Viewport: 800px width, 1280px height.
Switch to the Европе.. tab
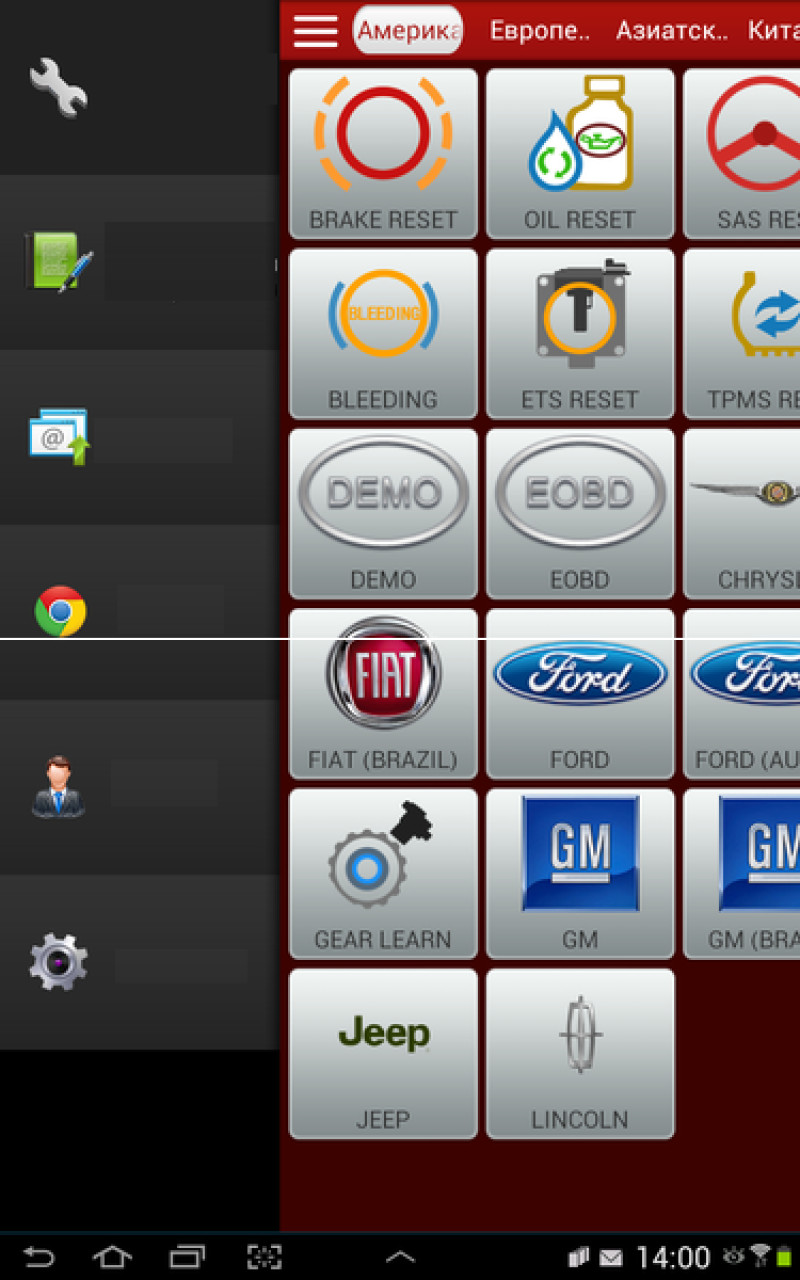[539, 31]
